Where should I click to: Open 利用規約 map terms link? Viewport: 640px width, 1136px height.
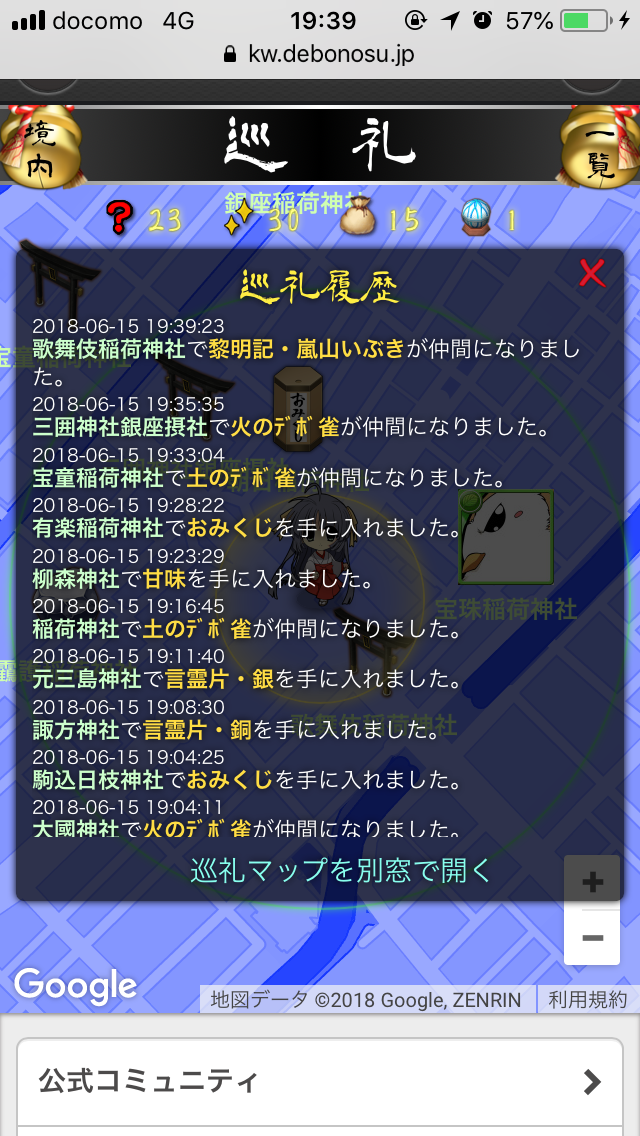click(x=587, y=999)
